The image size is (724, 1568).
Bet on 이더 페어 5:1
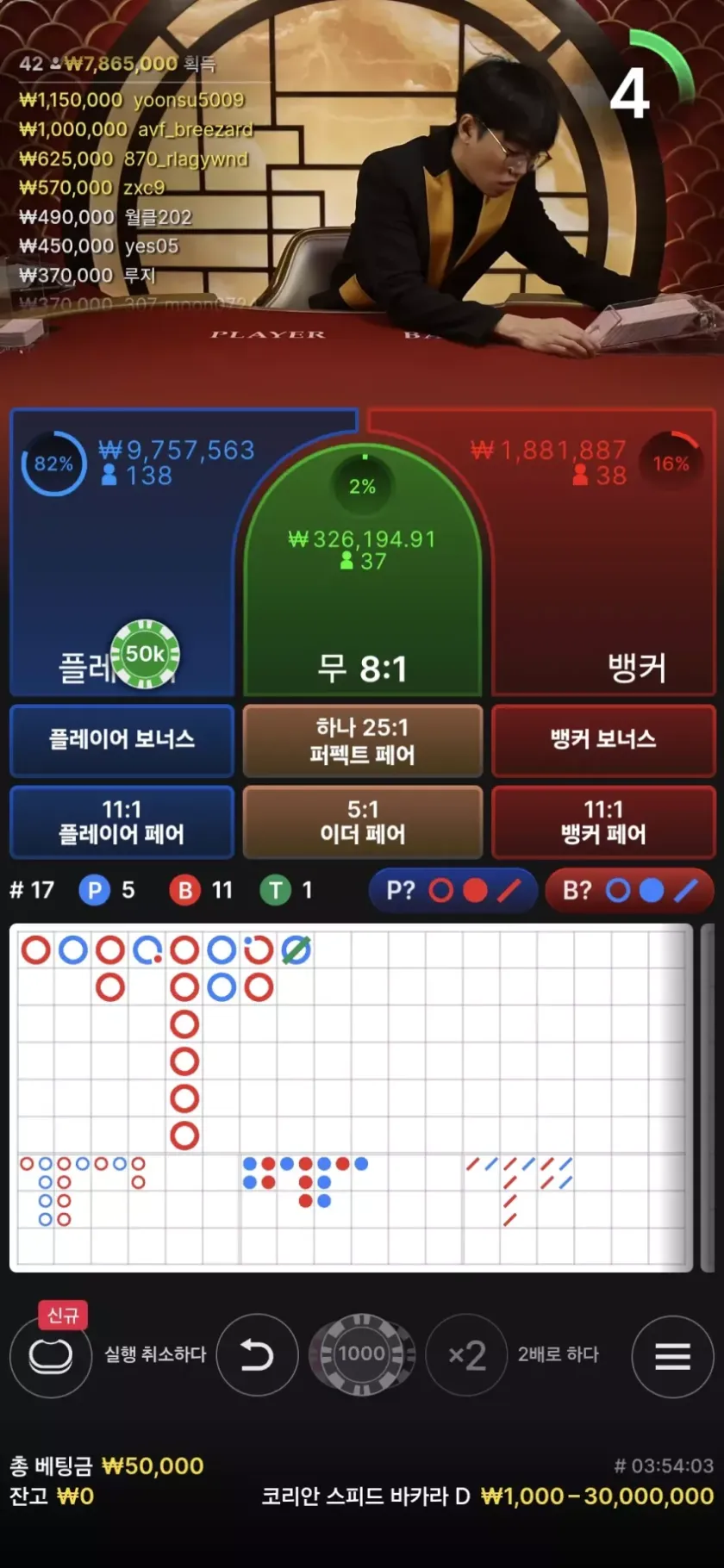click(362, 821)
